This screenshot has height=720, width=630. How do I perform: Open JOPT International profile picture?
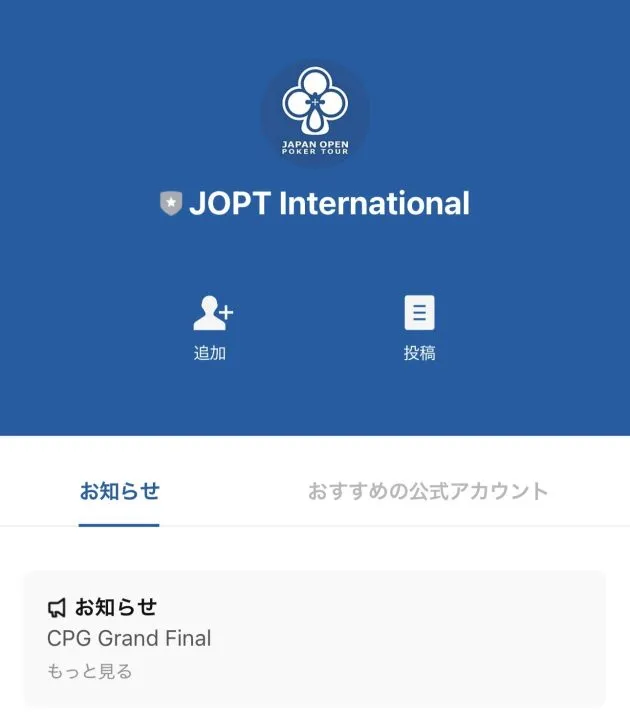tap(315, 112)
